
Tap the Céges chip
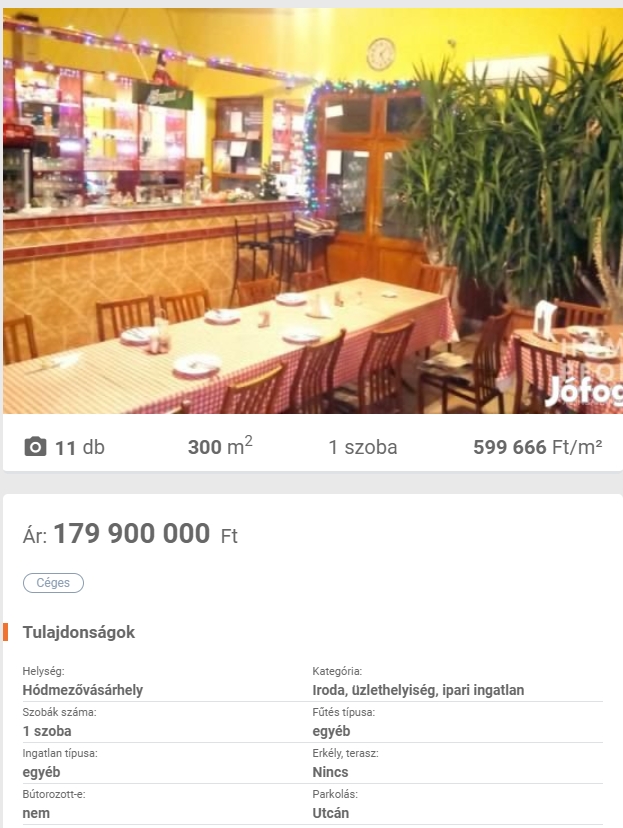tap(53, 583)
